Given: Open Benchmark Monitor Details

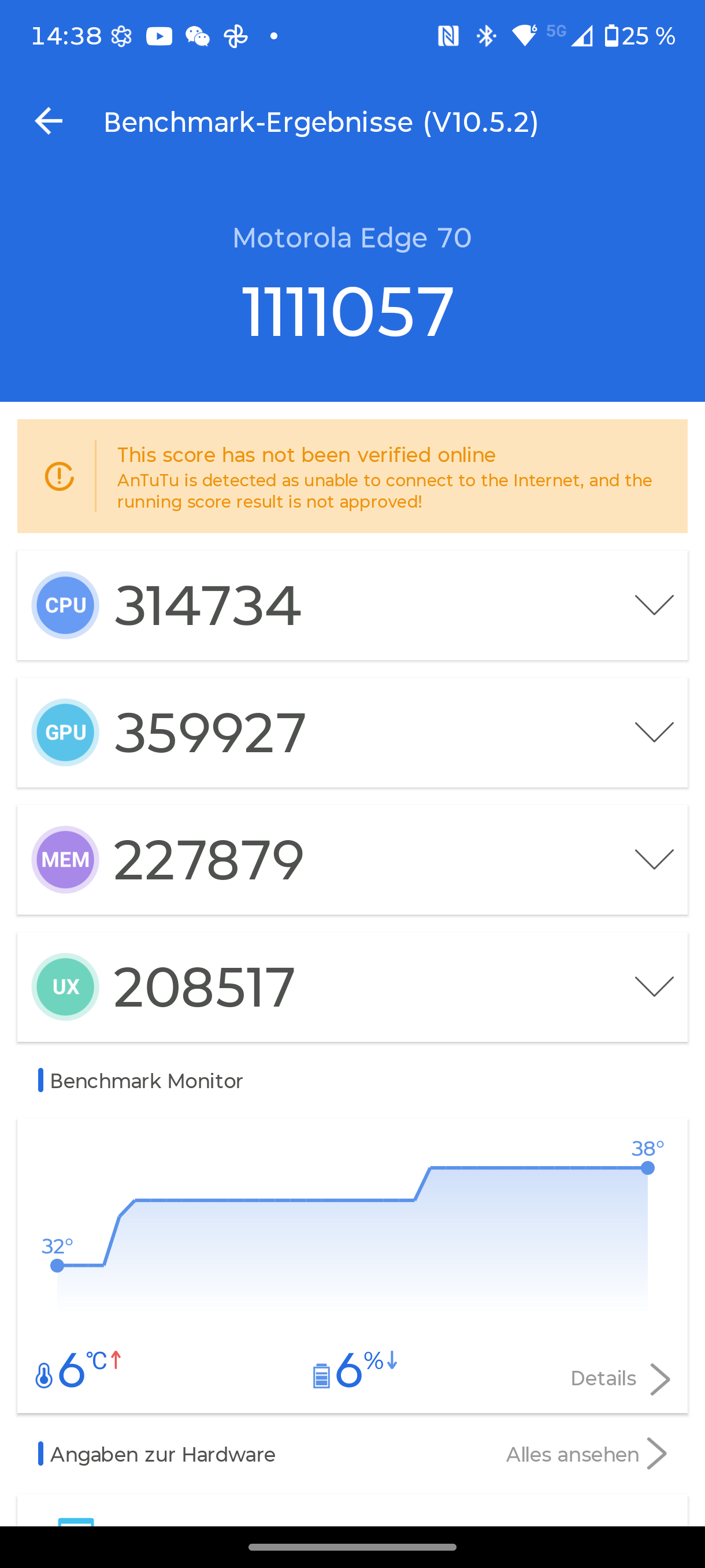Looking at the screenshot, I should (x=620, y=1379).
